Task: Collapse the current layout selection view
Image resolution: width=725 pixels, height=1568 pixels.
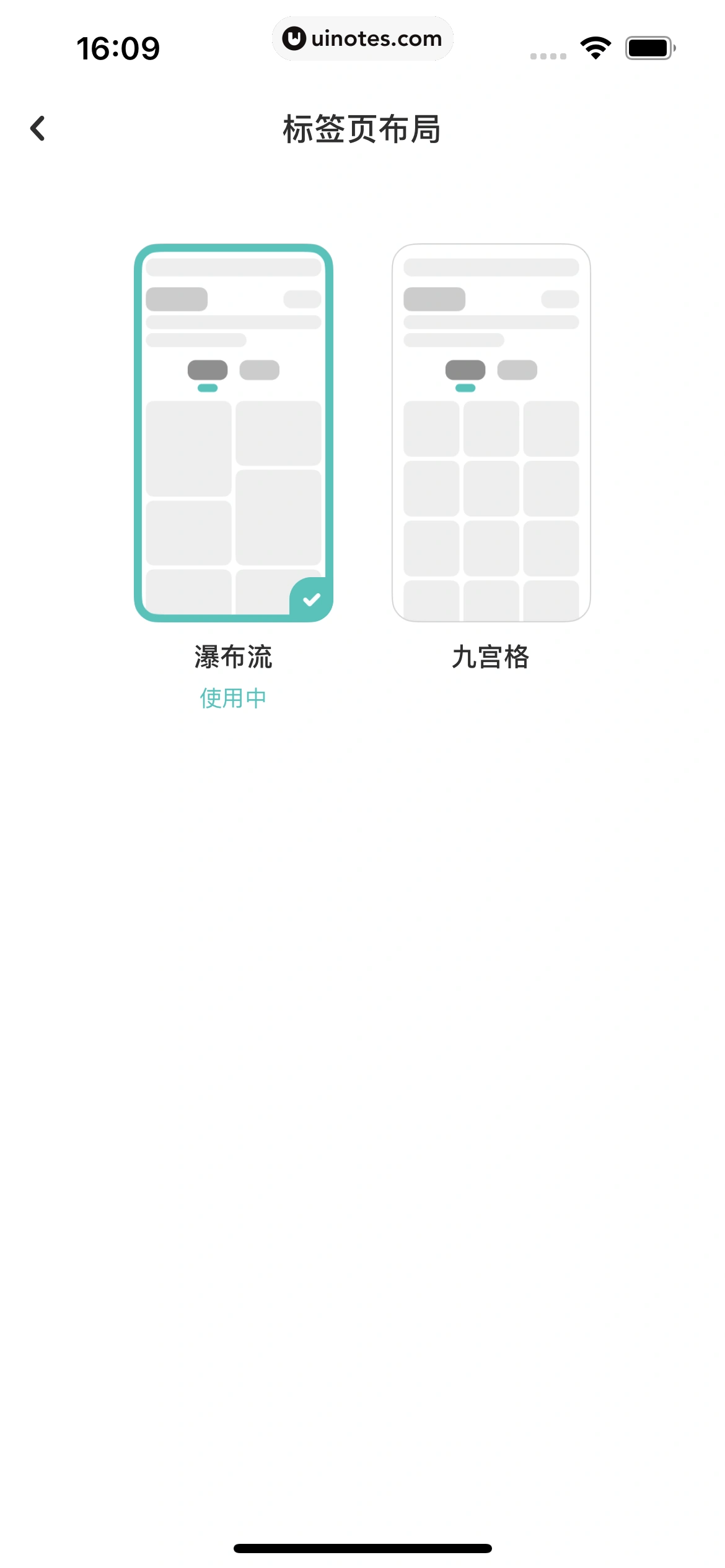Action: click(x=37, y=129)
